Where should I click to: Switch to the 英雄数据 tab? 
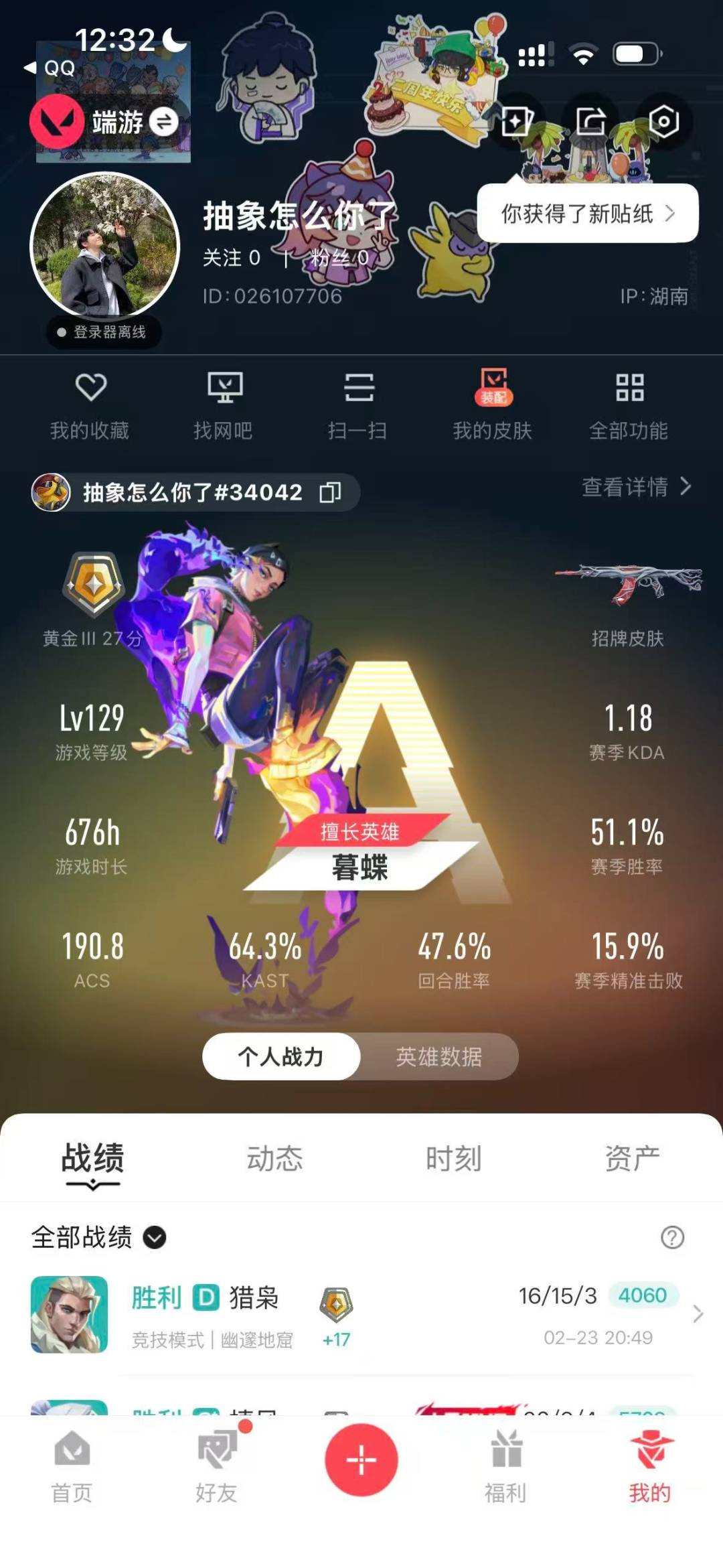pos(440,1056)
